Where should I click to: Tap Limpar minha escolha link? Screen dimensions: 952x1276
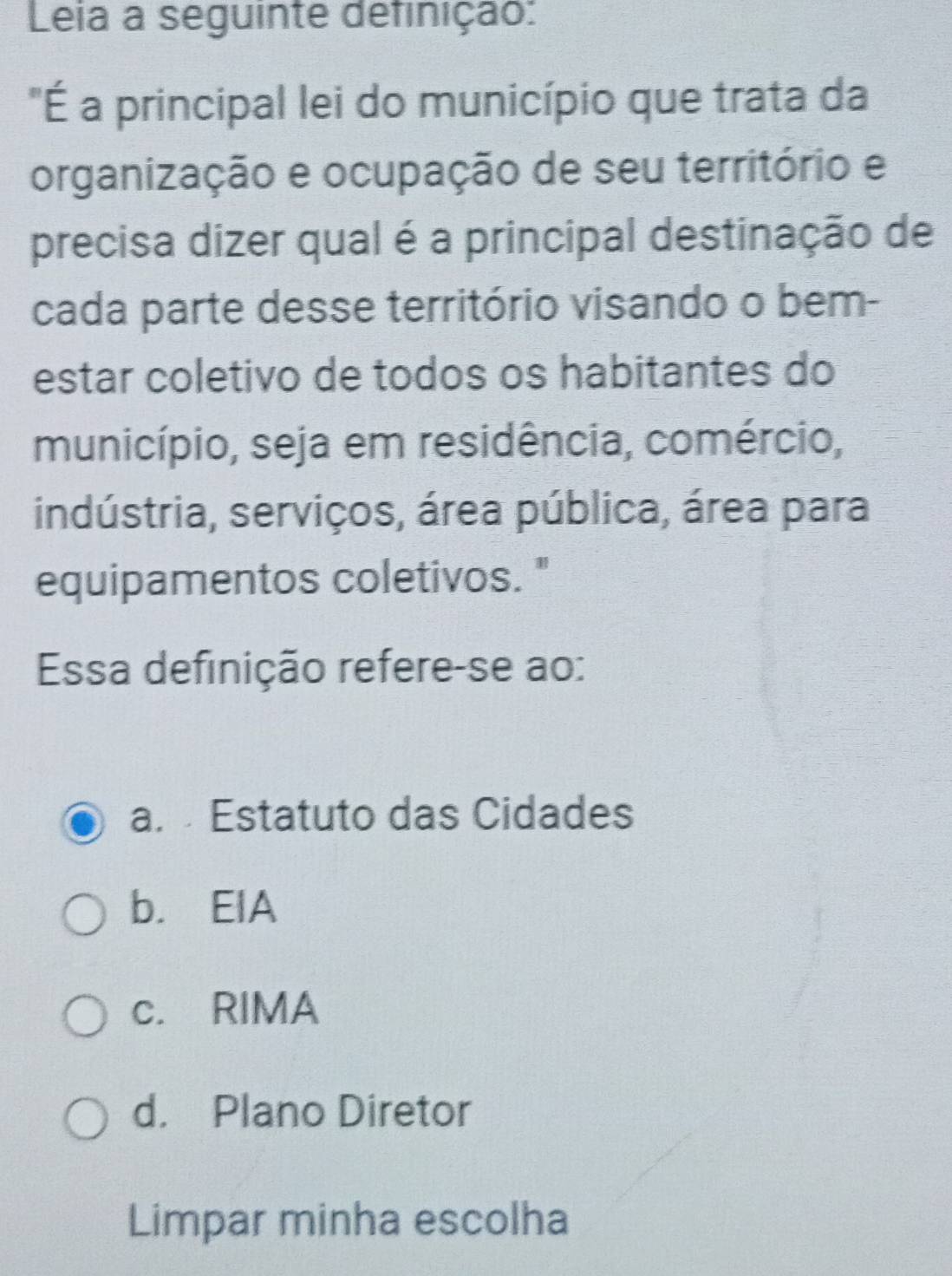coord(349,1219)
